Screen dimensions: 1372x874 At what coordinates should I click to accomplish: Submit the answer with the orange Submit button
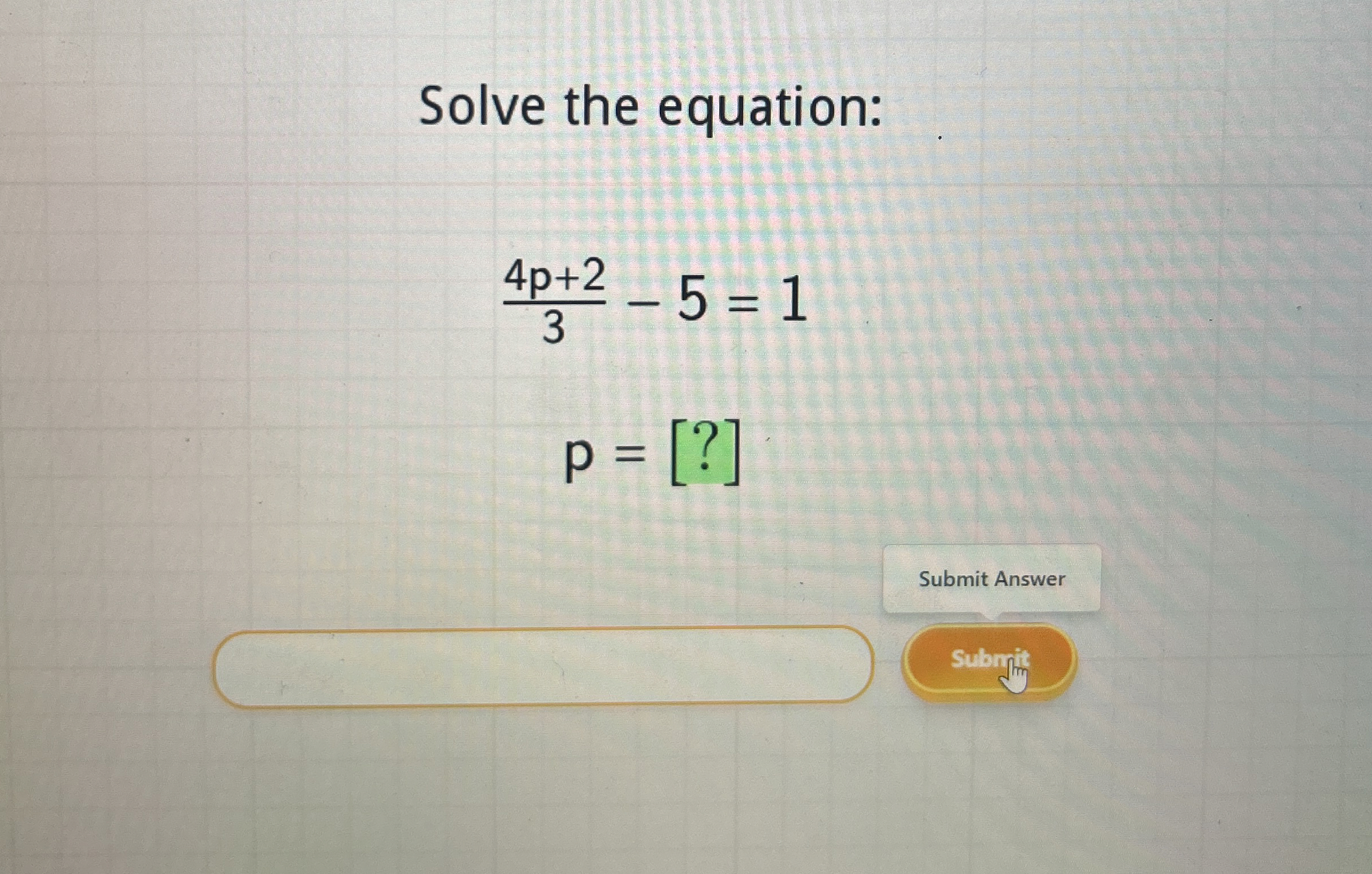[989, 660]
